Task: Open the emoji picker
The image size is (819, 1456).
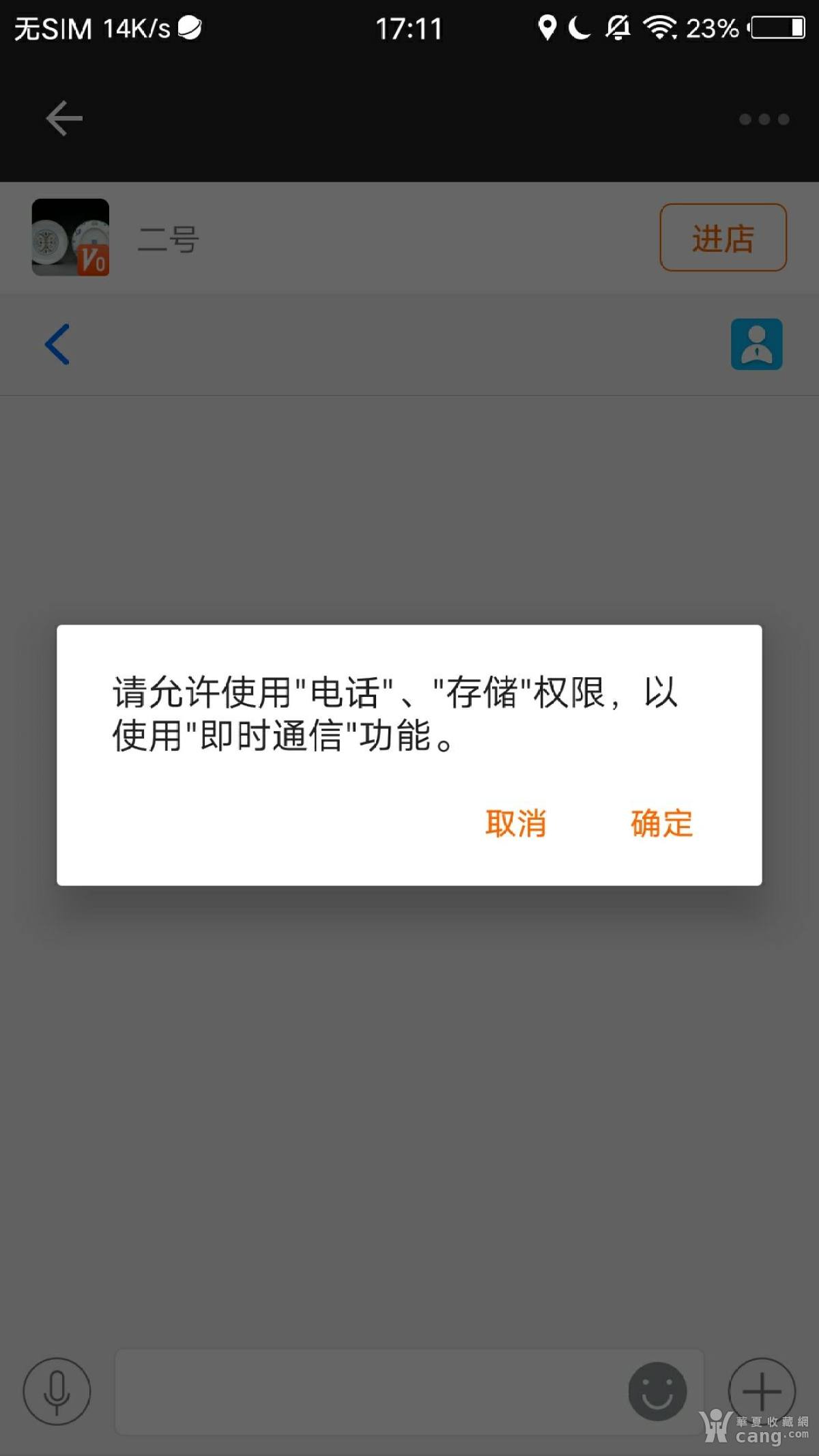Action: coord(657,1391)
